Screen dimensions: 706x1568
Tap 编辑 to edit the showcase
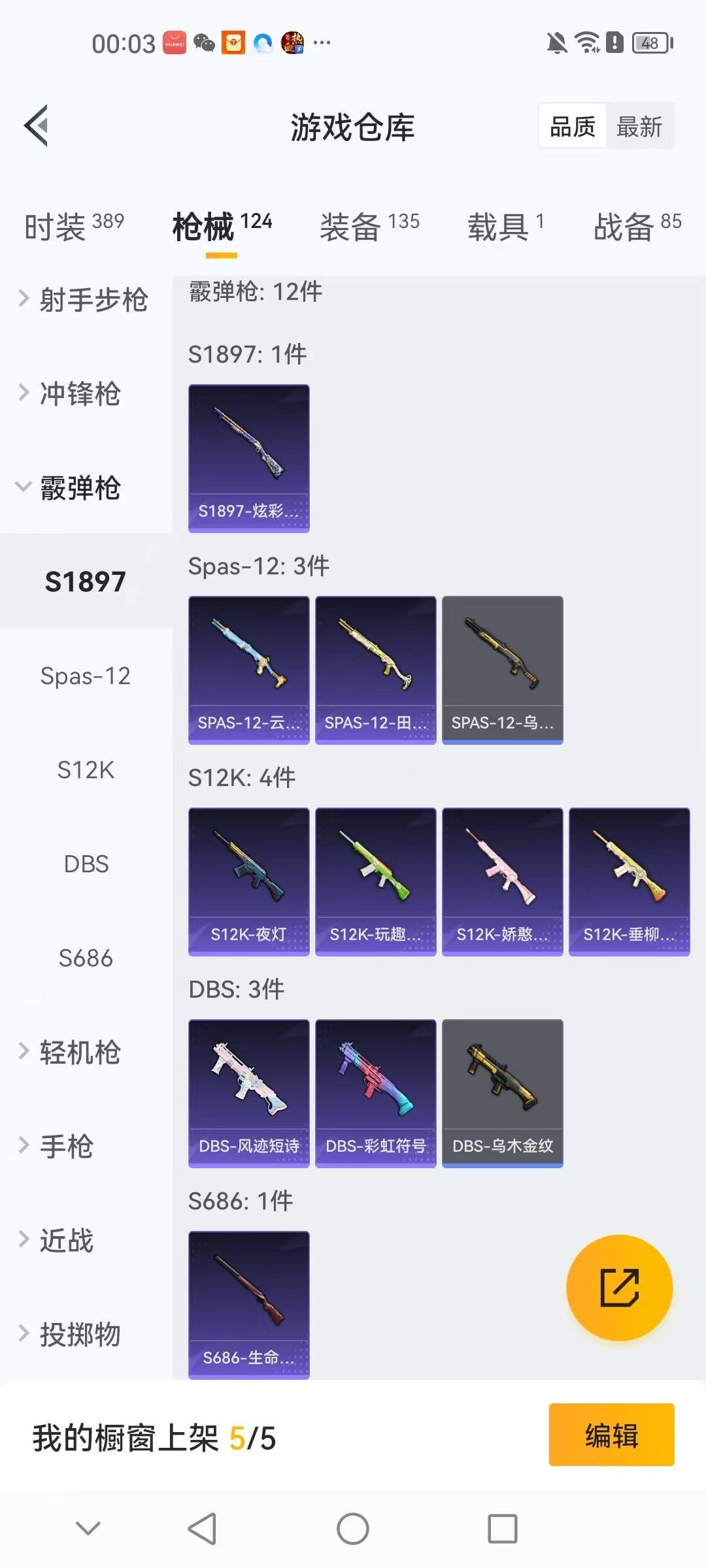pyautogui.click(x=611, y=1435)
